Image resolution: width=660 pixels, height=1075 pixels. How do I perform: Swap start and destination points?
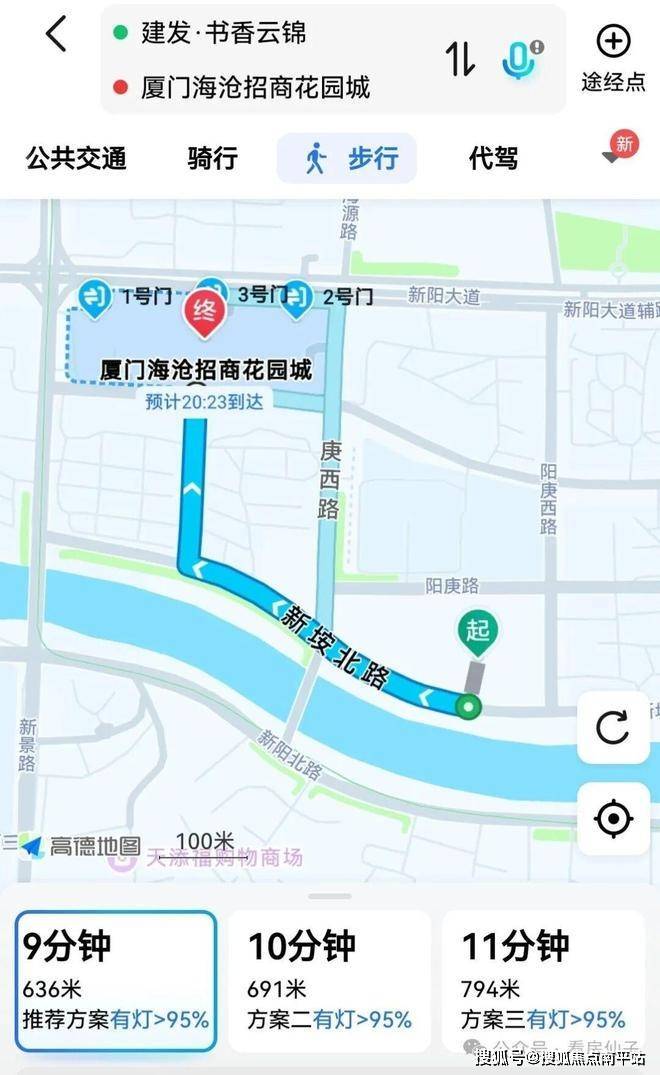[x=460, y=59]
